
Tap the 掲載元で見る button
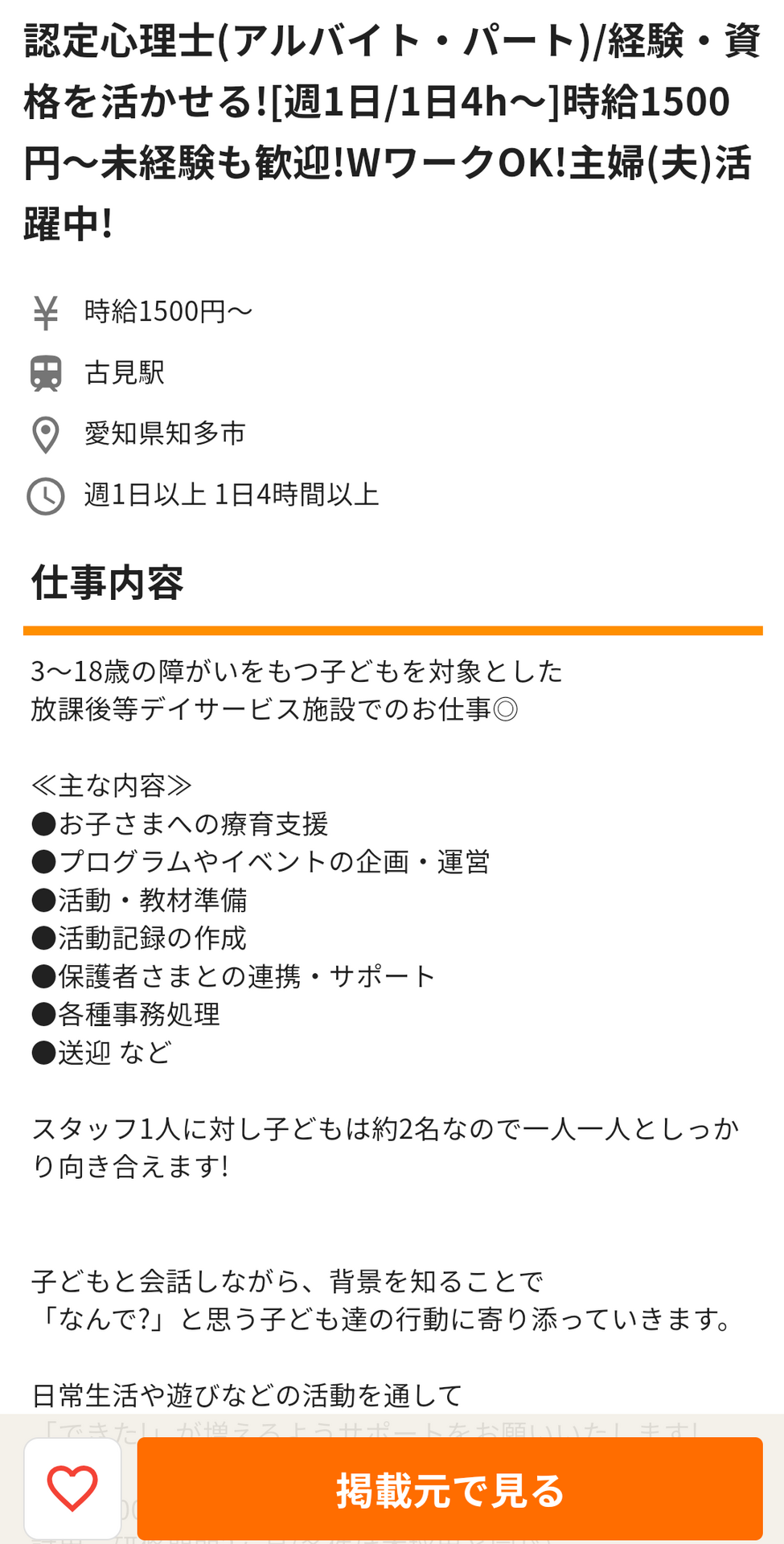(x=449, y=1489)
